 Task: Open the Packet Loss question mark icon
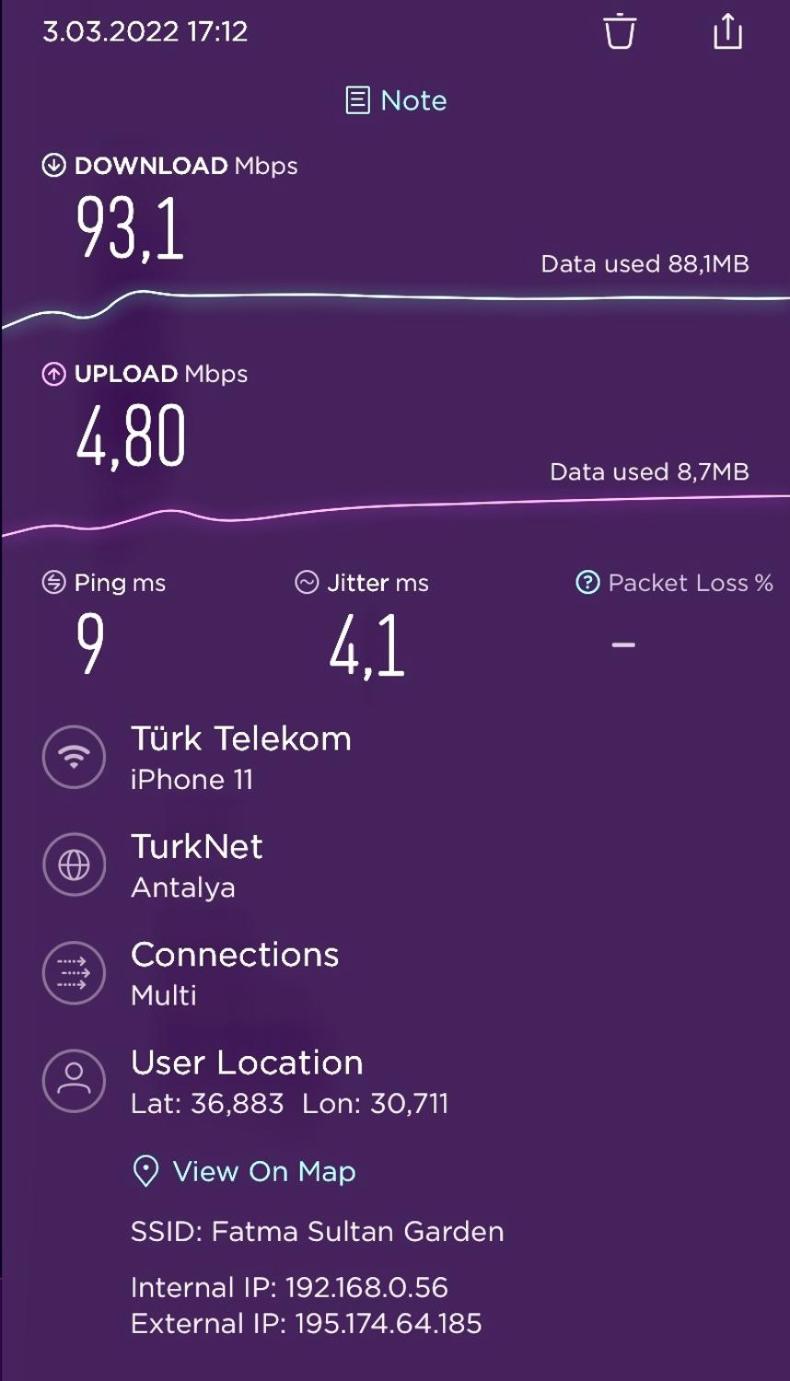[588, 582]
